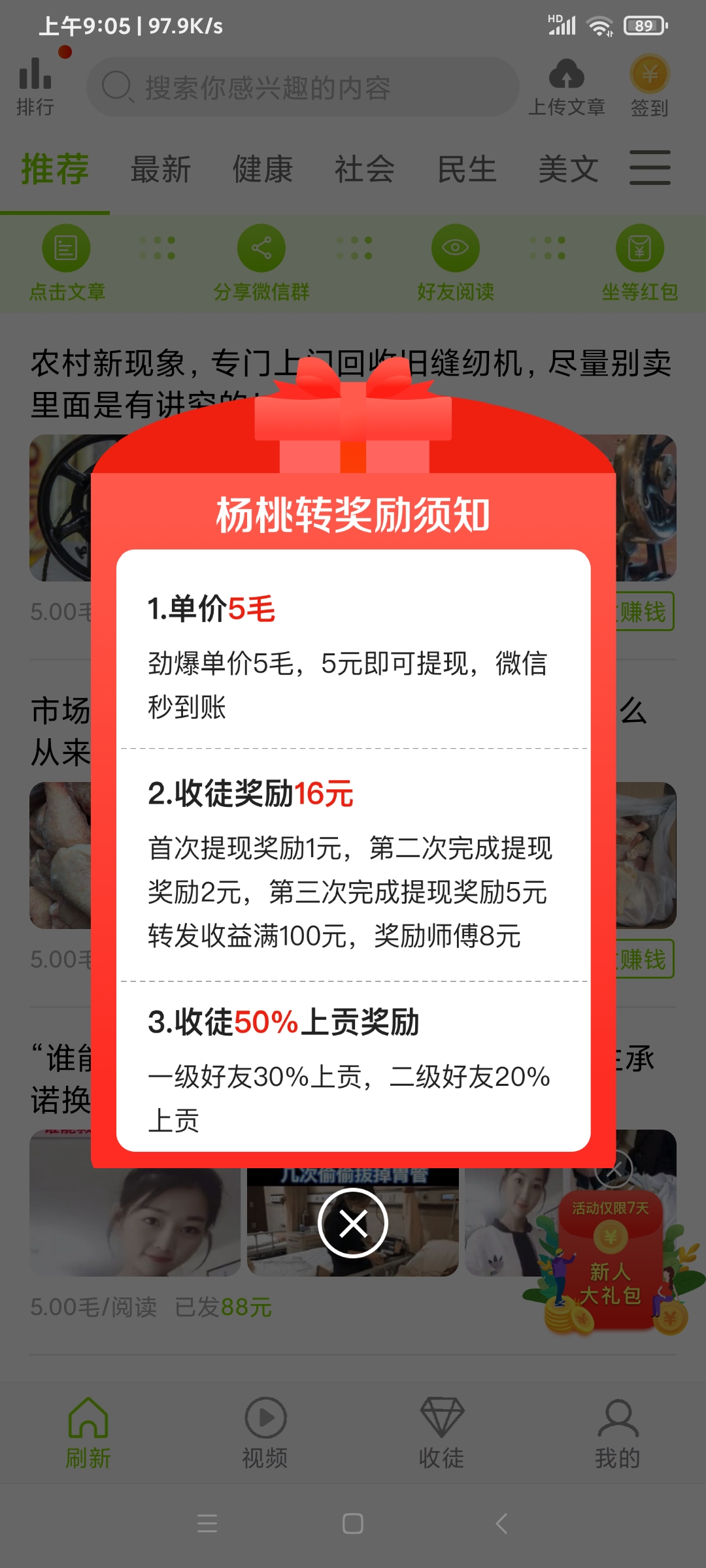Image resolution: width=706 pixels, height=1568 pixels.
Task: Switch to the 美文 tab
Action: click(569, 169)
